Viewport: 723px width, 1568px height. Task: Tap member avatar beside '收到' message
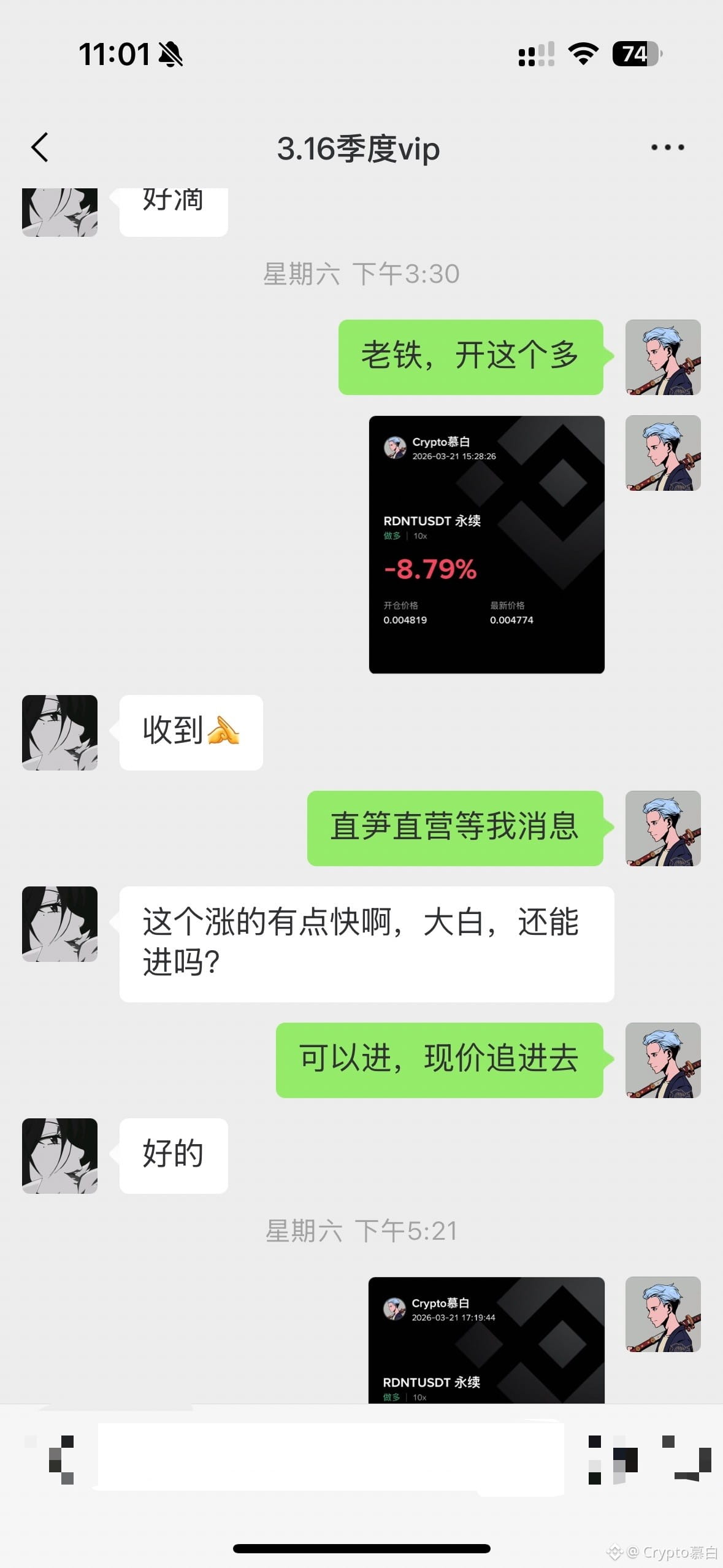[x=59, y=732]
